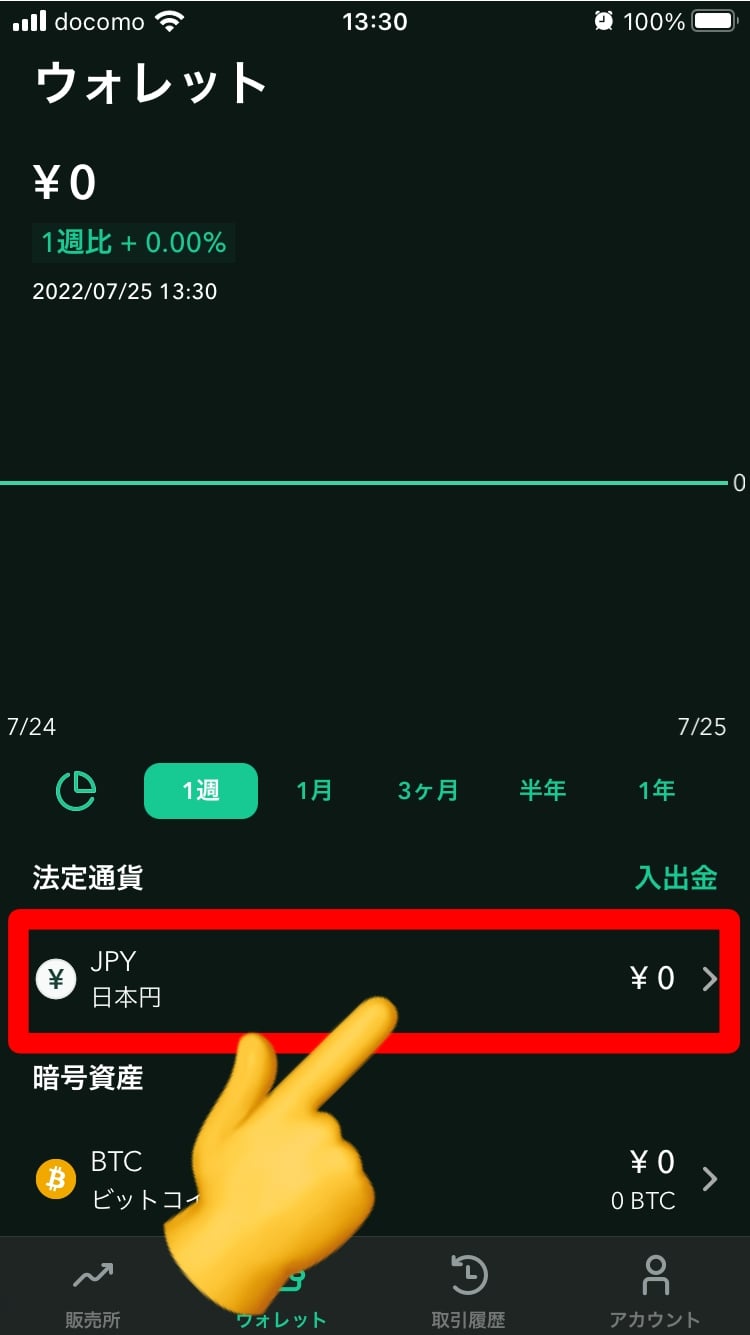
Task: Open the アカウント tab
Action: tap(655, 1291)
